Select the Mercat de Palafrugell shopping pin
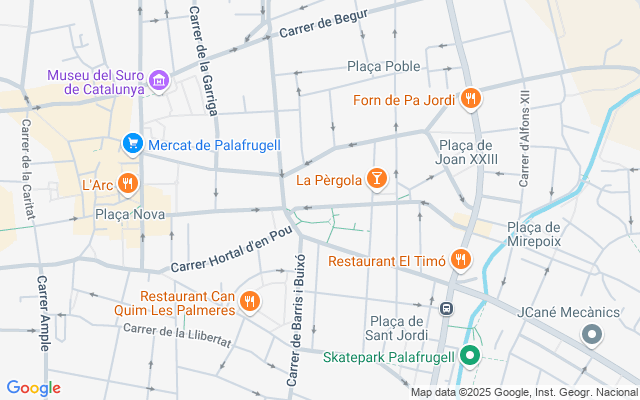640x400 pixels. coord(132,145)
